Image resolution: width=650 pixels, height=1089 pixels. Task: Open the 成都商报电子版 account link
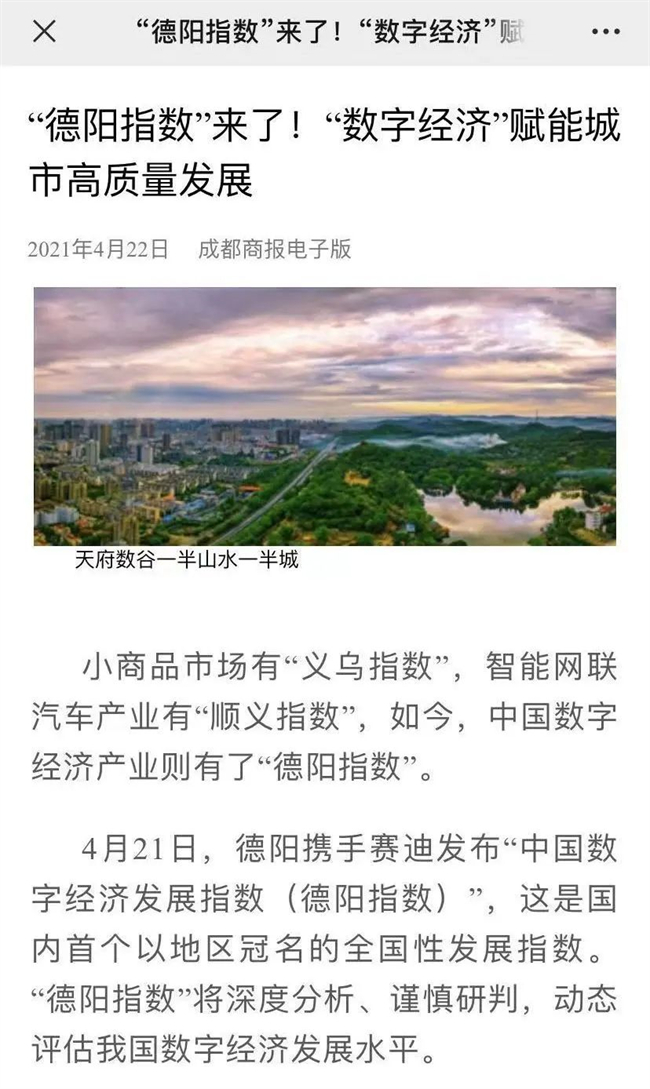pyautogui.click(x=275, y=249)
